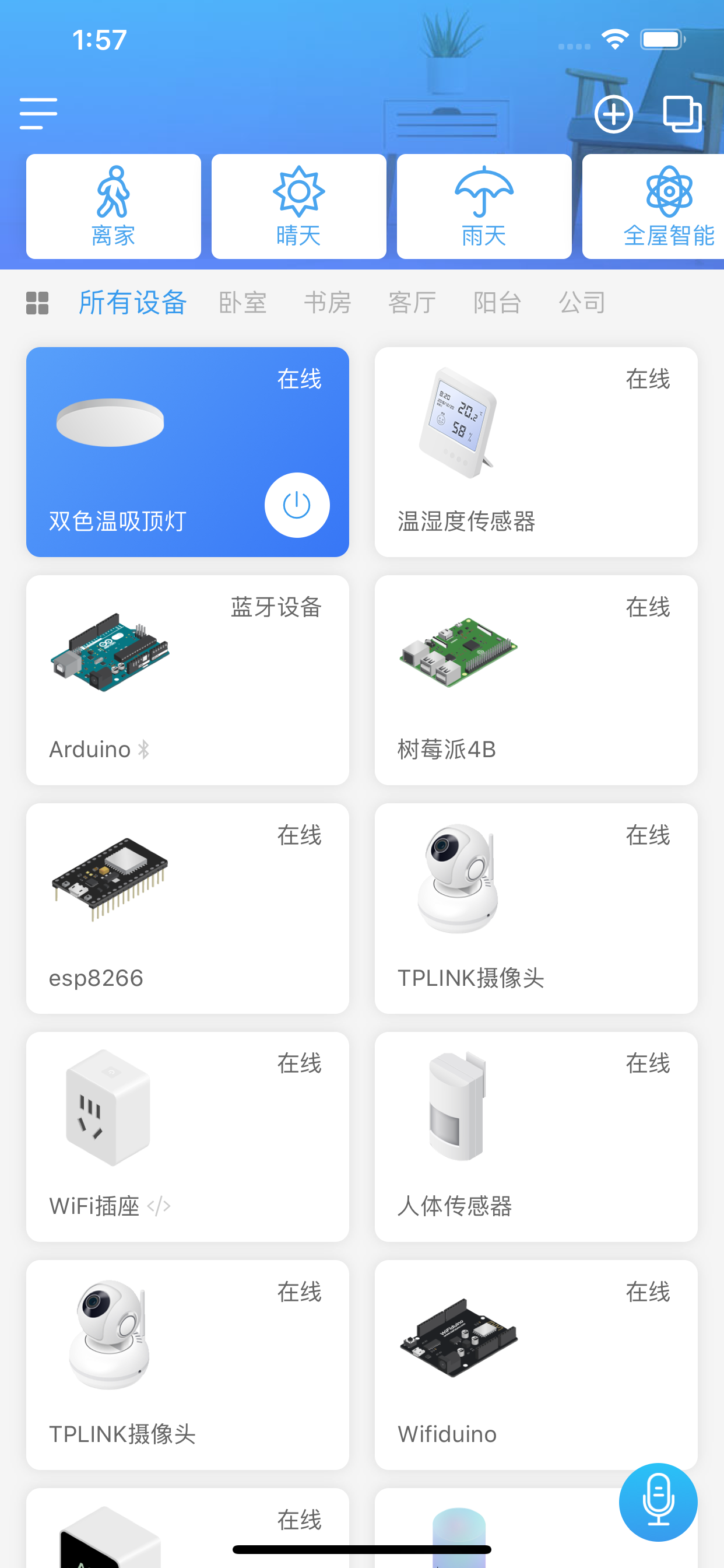Switch to the 卧室 tab
The width and height of the screenshot is (724, 1568).
242,303
